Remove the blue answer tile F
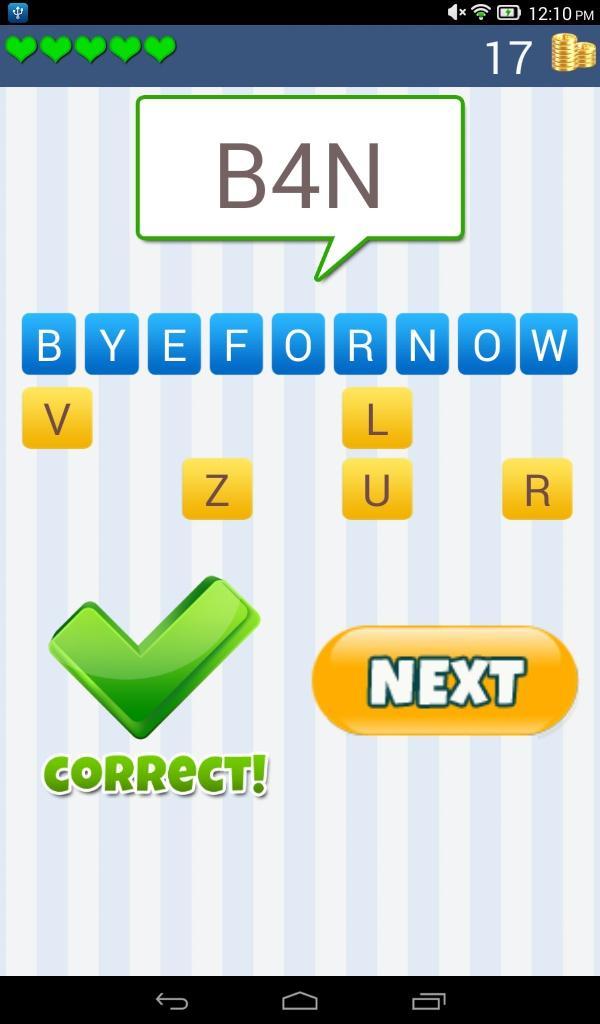The image size is (600, 1024). pos(236,344)
